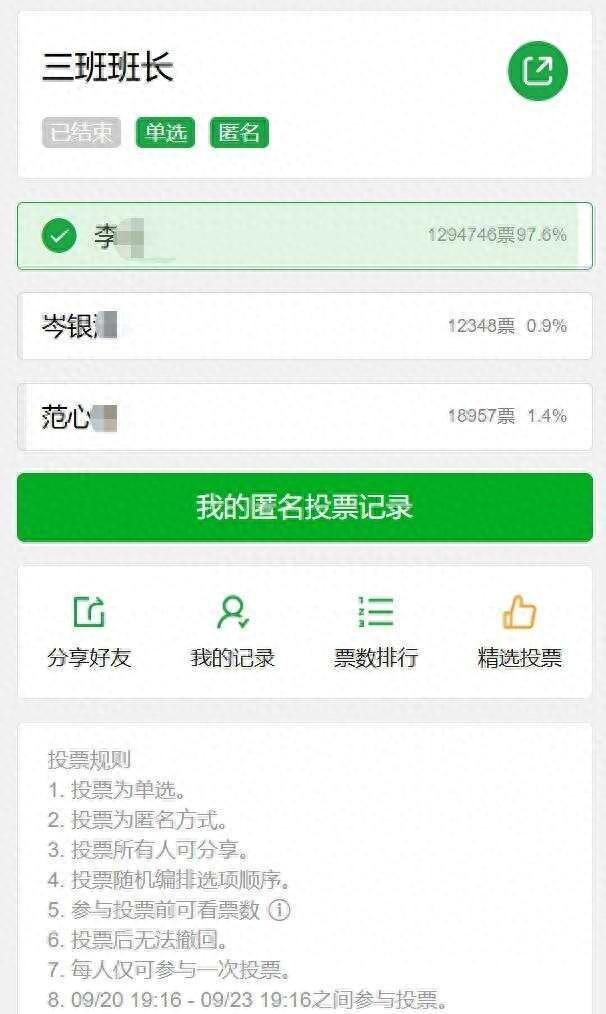Tap the info icon beside 参与投票前可看票数

click(x=279, y=910)
